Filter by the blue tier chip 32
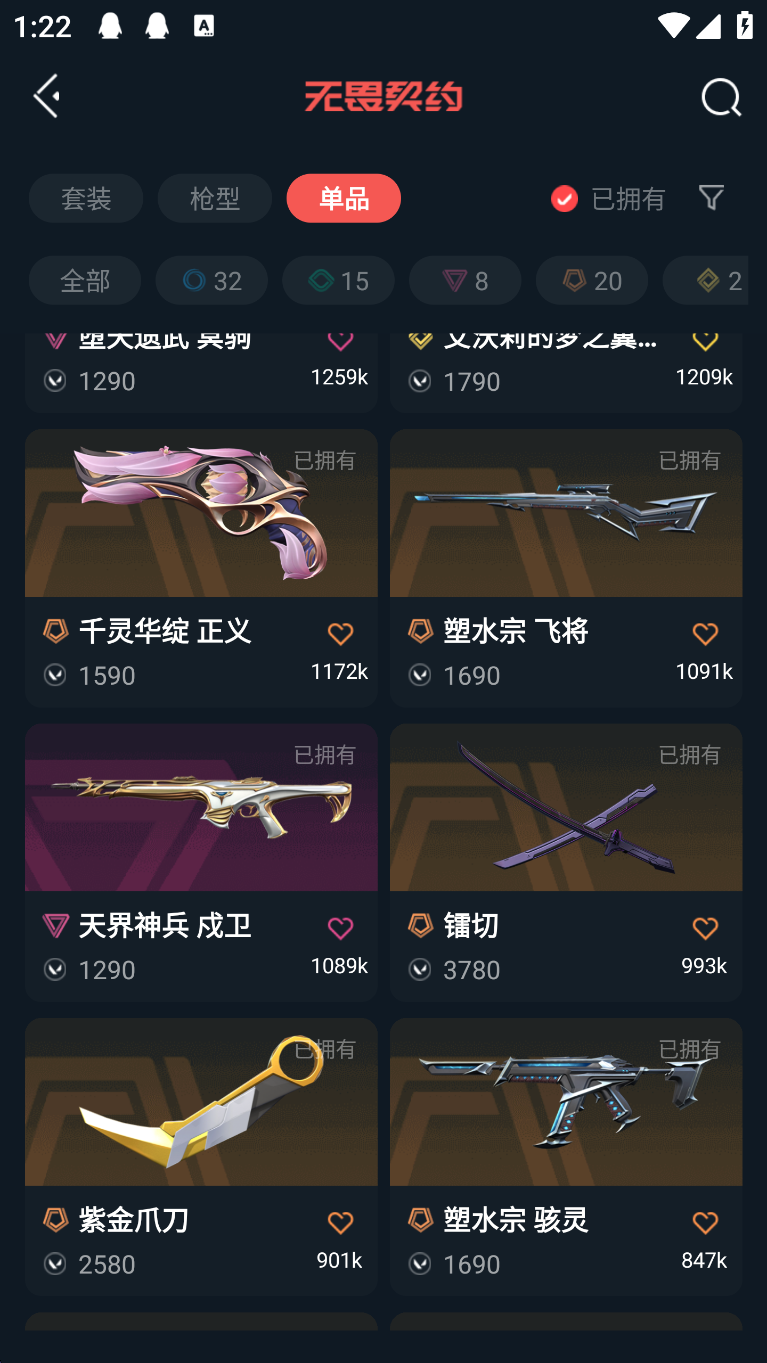This screenshot has height=1363, width=767. [x=211, y=280]
